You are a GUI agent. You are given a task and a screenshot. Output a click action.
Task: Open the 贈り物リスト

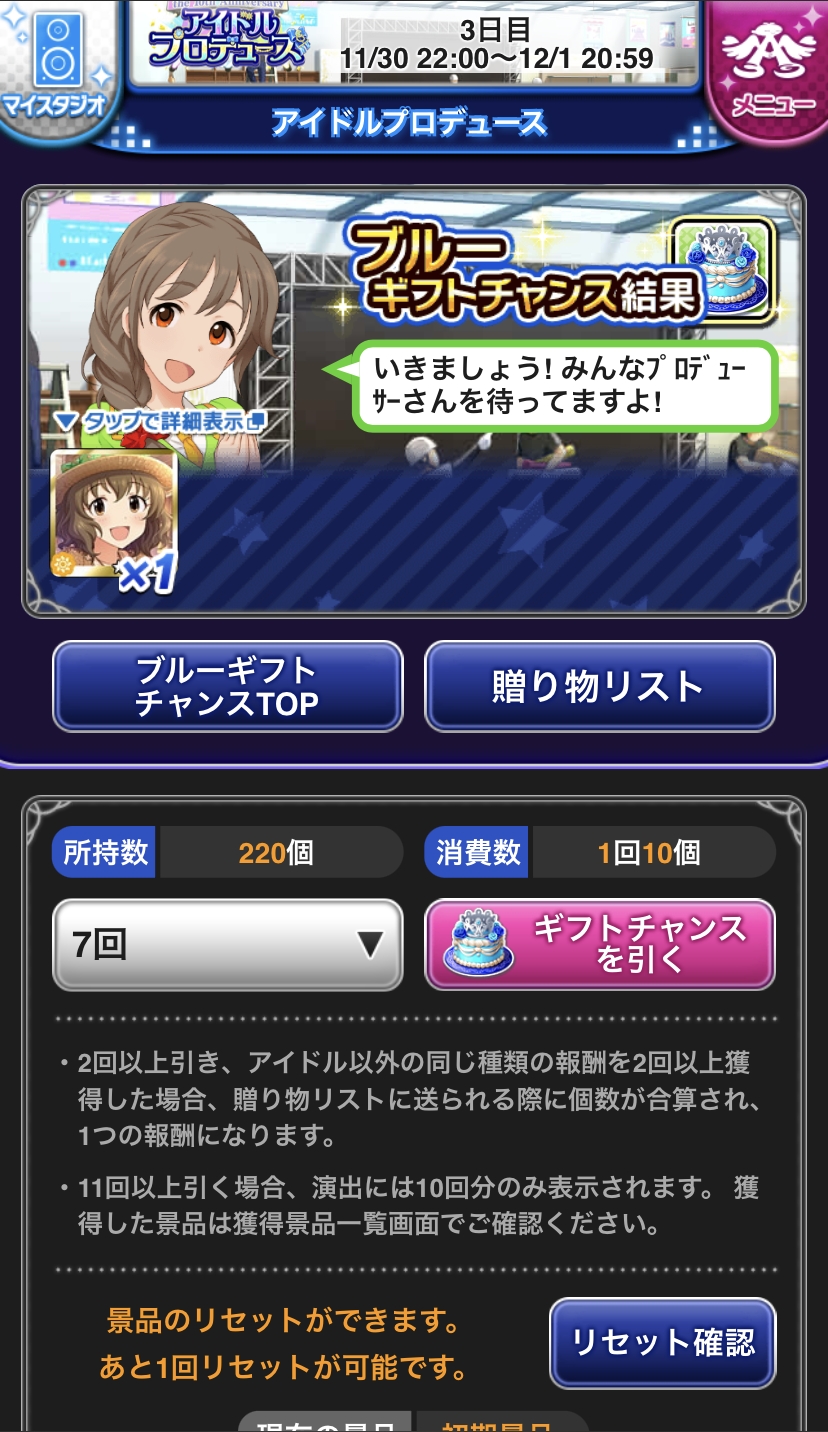click(599, 687)
